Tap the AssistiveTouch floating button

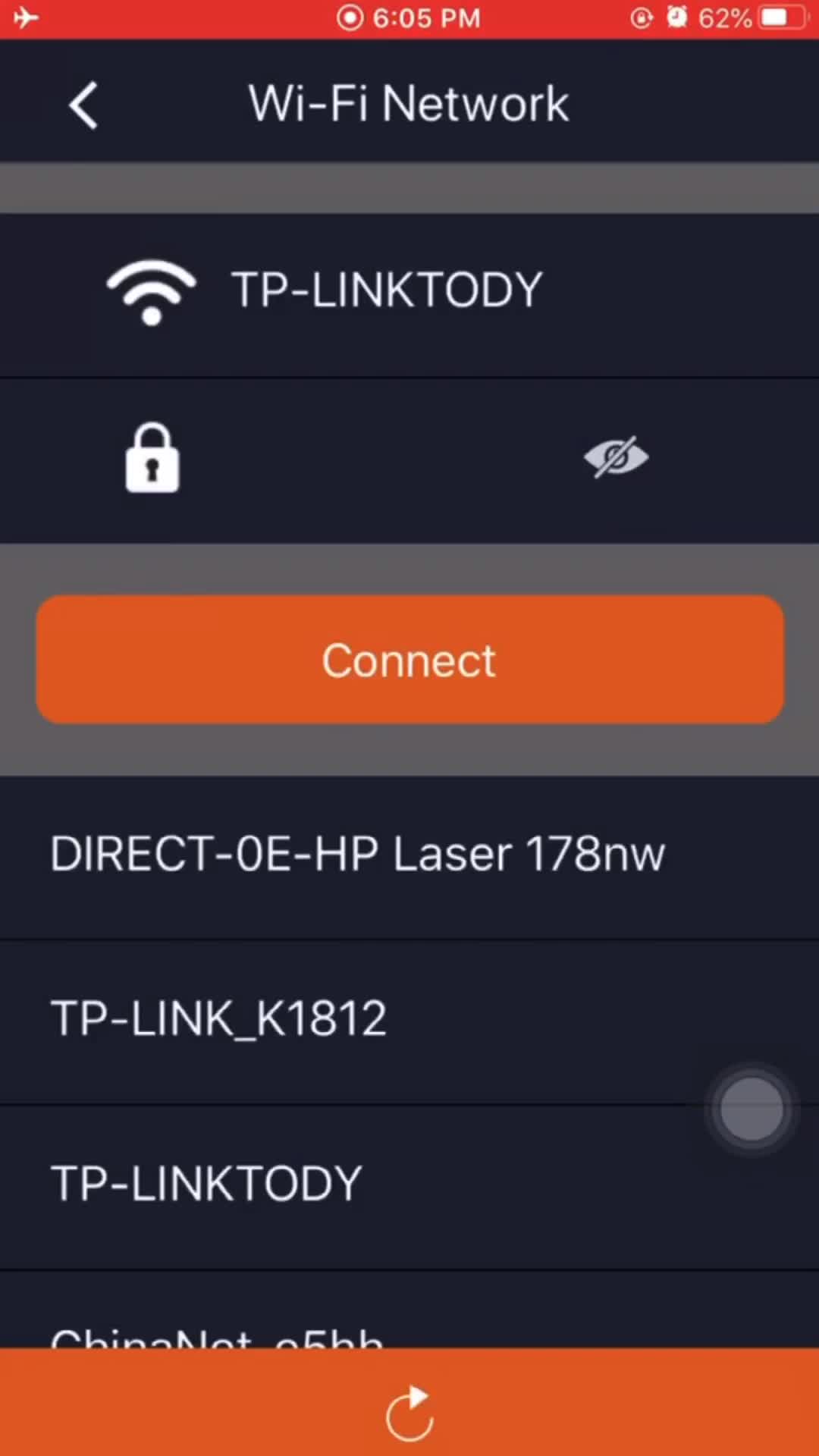click(x=752, y=1109)
